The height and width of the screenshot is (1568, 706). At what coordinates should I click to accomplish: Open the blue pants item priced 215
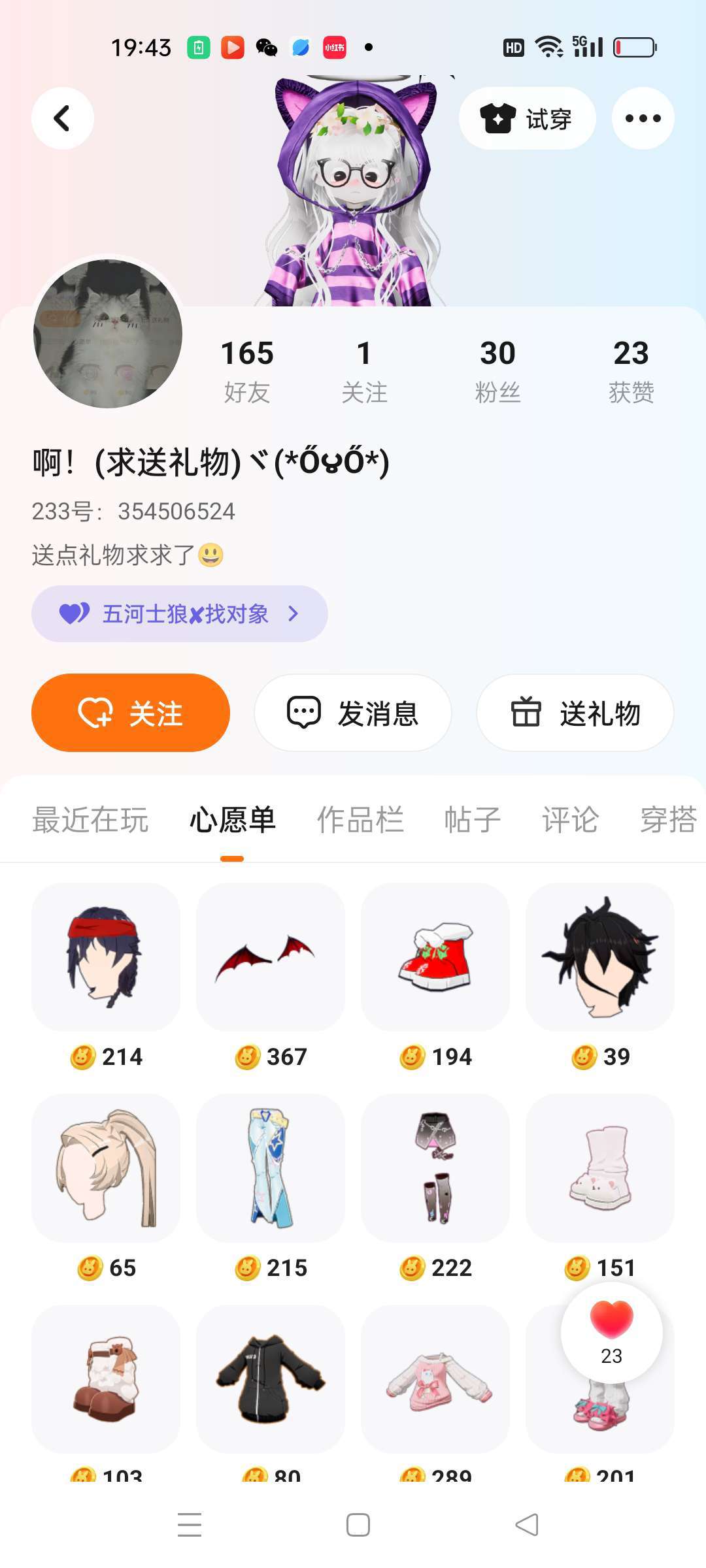point(271,1168)
